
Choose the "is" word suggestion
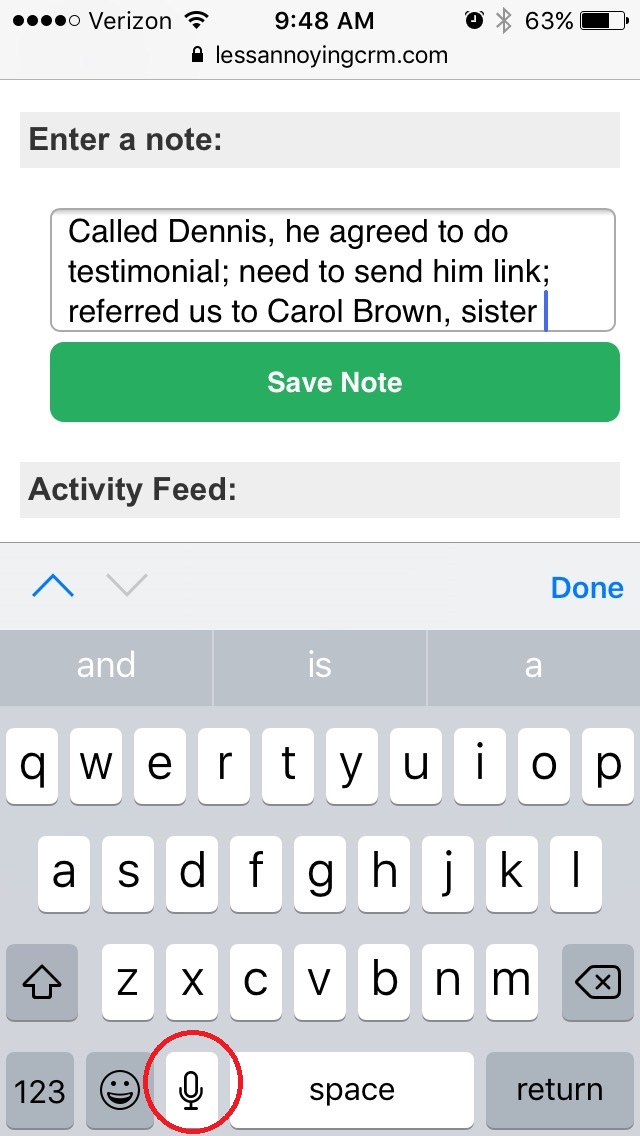point(320,665)
